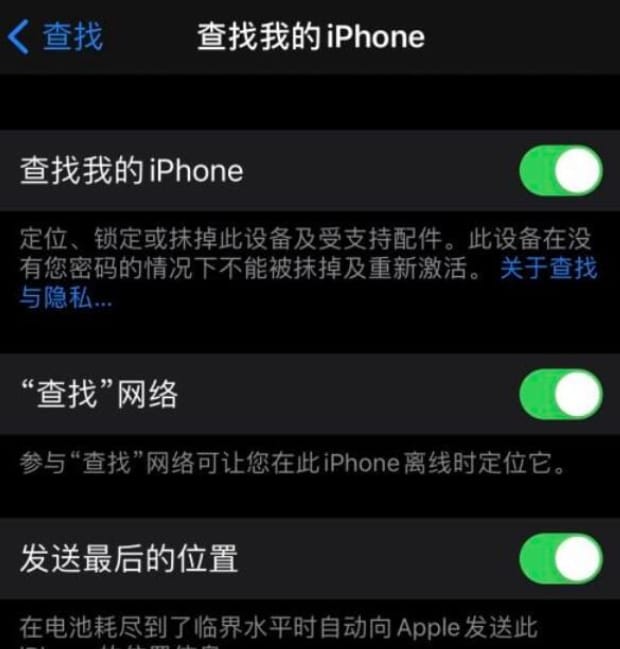Open 关于查找与隐私 link

(547, 269)
